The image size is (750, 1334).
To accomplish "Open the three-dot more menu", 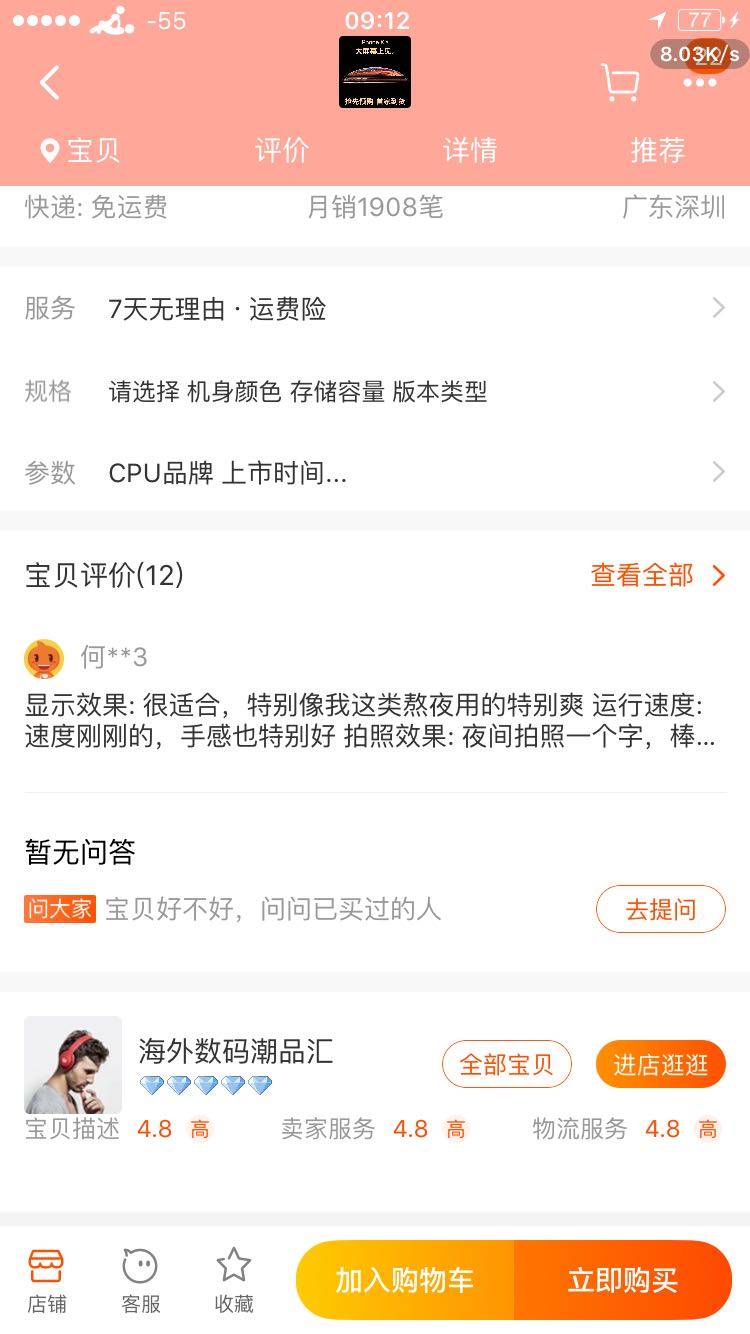I will pyautogui.click(x=700, y=82).
